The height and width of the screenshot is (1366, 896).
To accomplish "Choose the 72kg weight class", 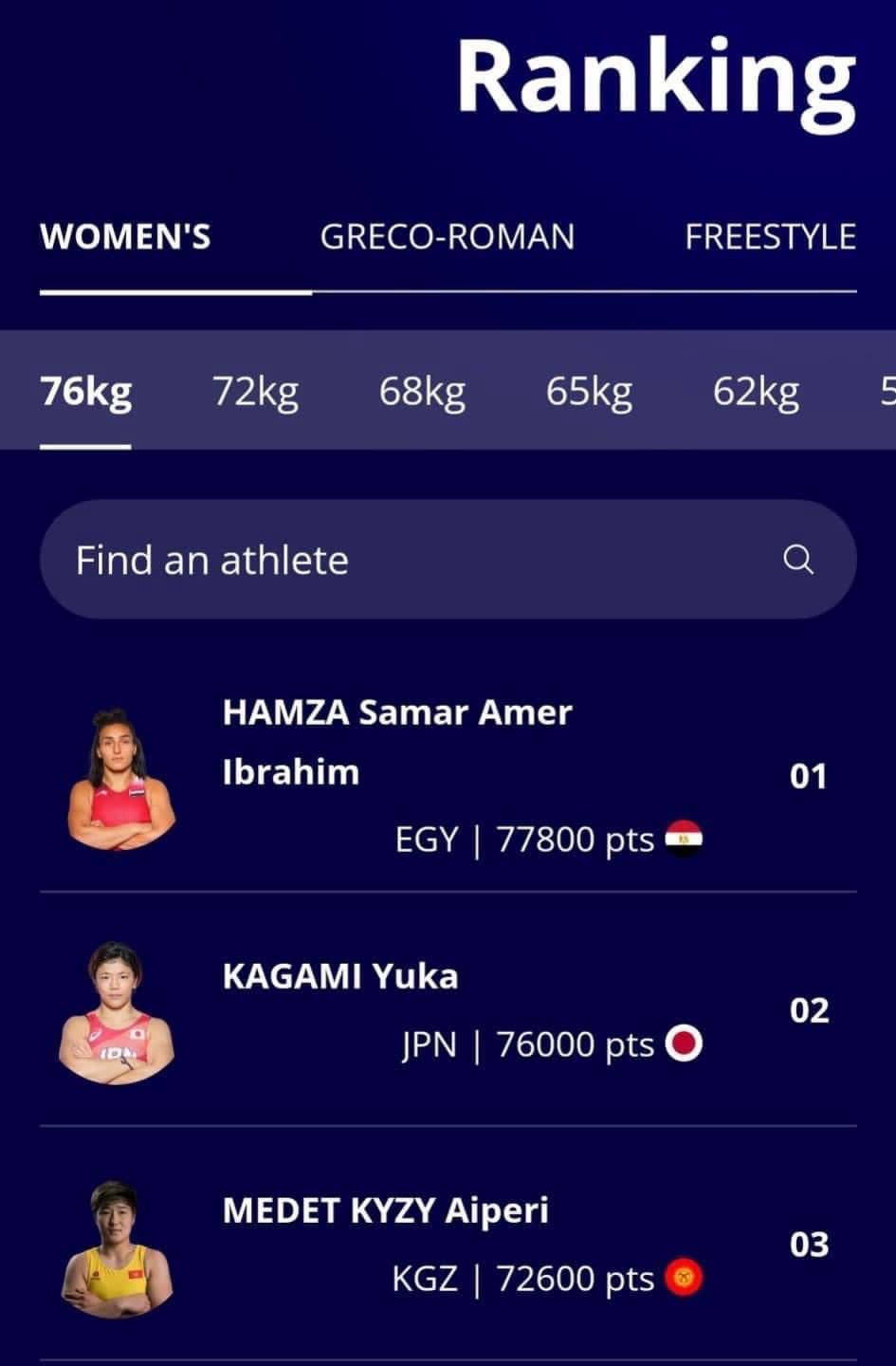I will (x=255, y=391).
